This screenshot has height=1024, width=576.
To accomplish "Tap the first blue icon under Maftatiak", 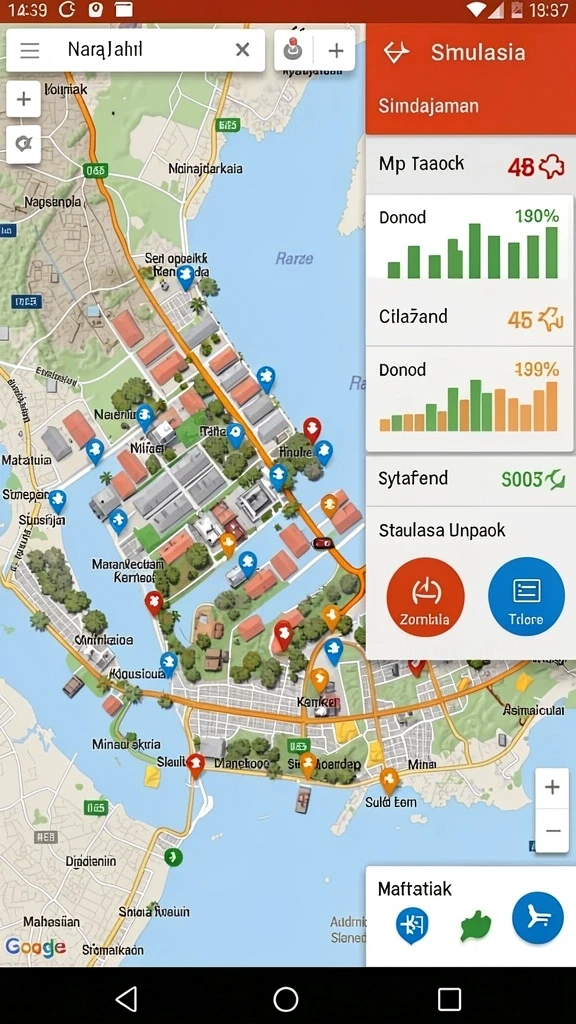I will point(413,925).
